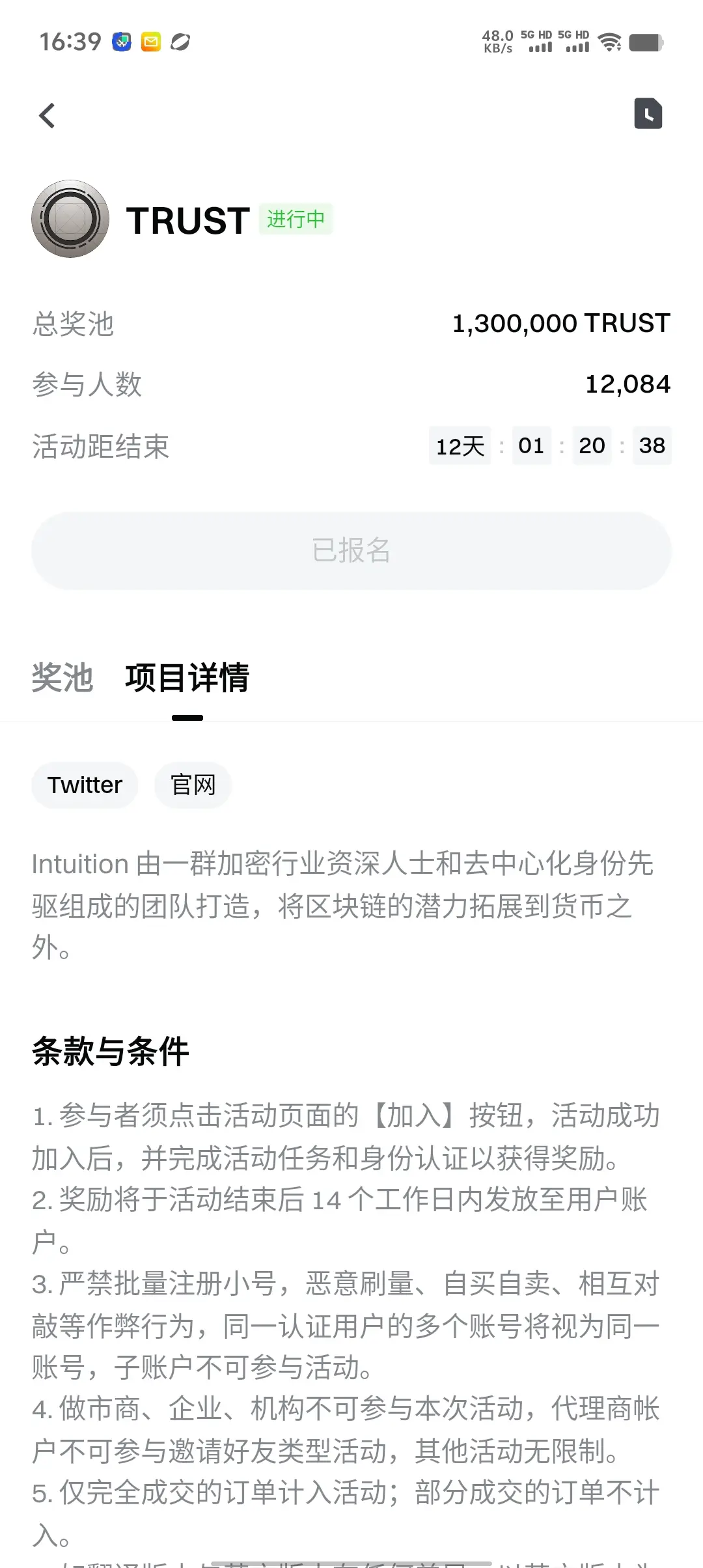This screenshot has width=703, height=1568.
Task: Tap the total prize pool 1,300,000 TRUST
Action: click(x=560, y=323)
